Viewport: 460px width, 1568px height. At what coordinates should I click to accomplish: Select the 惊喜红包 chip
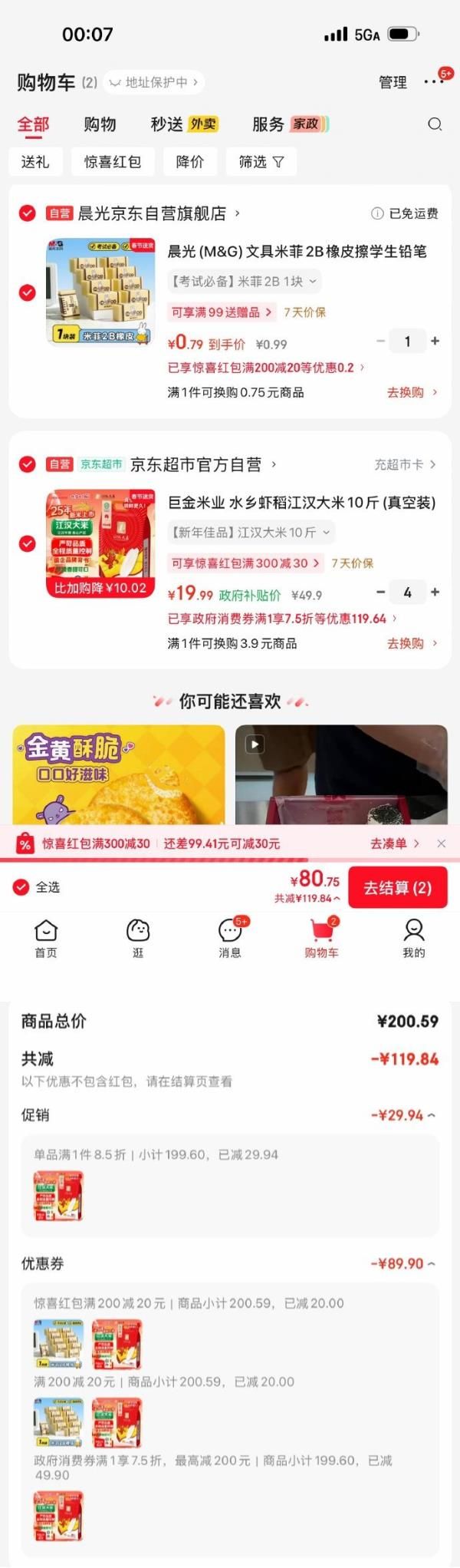112,162
